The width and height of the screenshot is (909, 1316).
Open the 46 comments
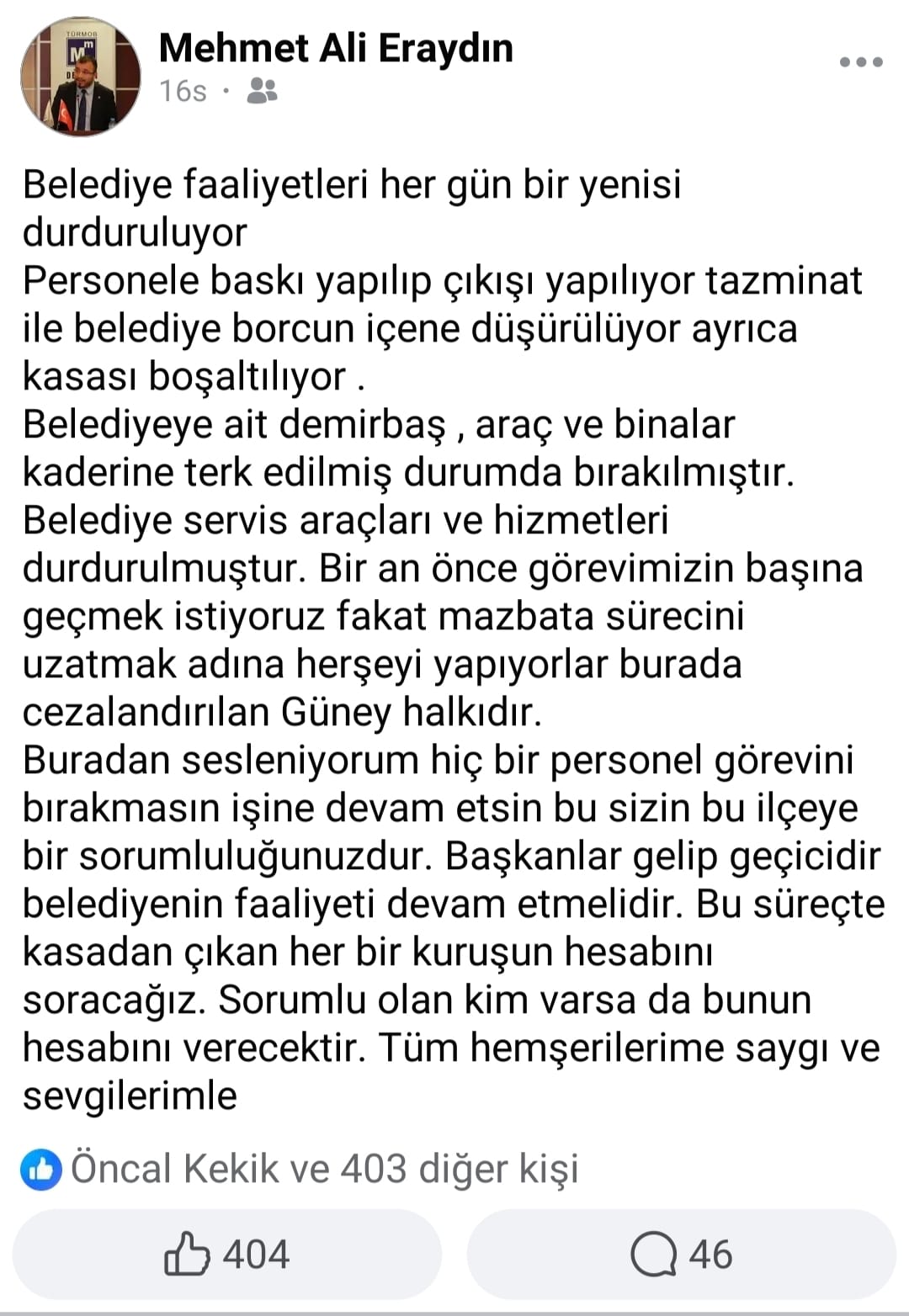click(x=681, y=1255)
